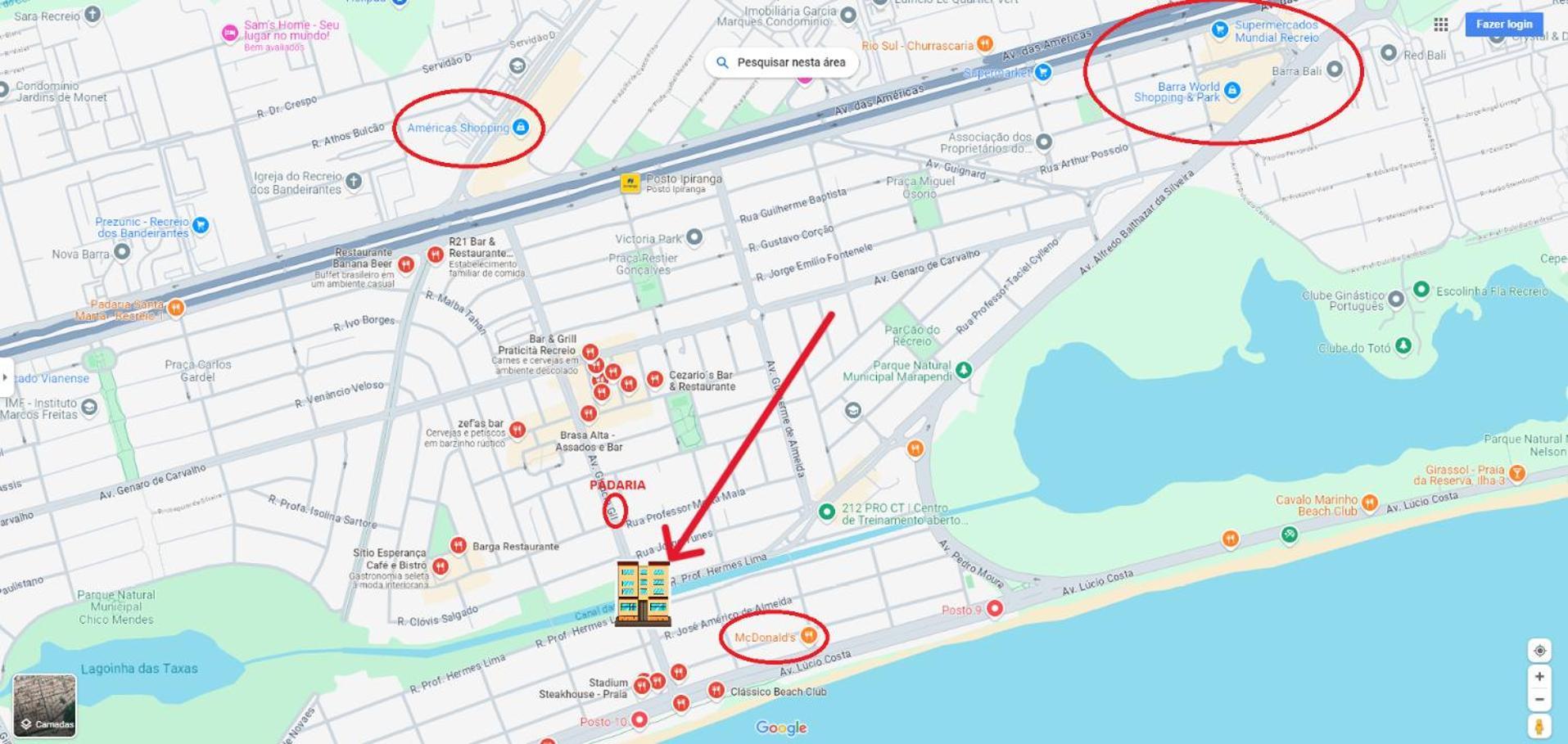Open the Camadas layers tile
Image resolution: width=1568 pixels, height=744 pixels.
(44, 706)
